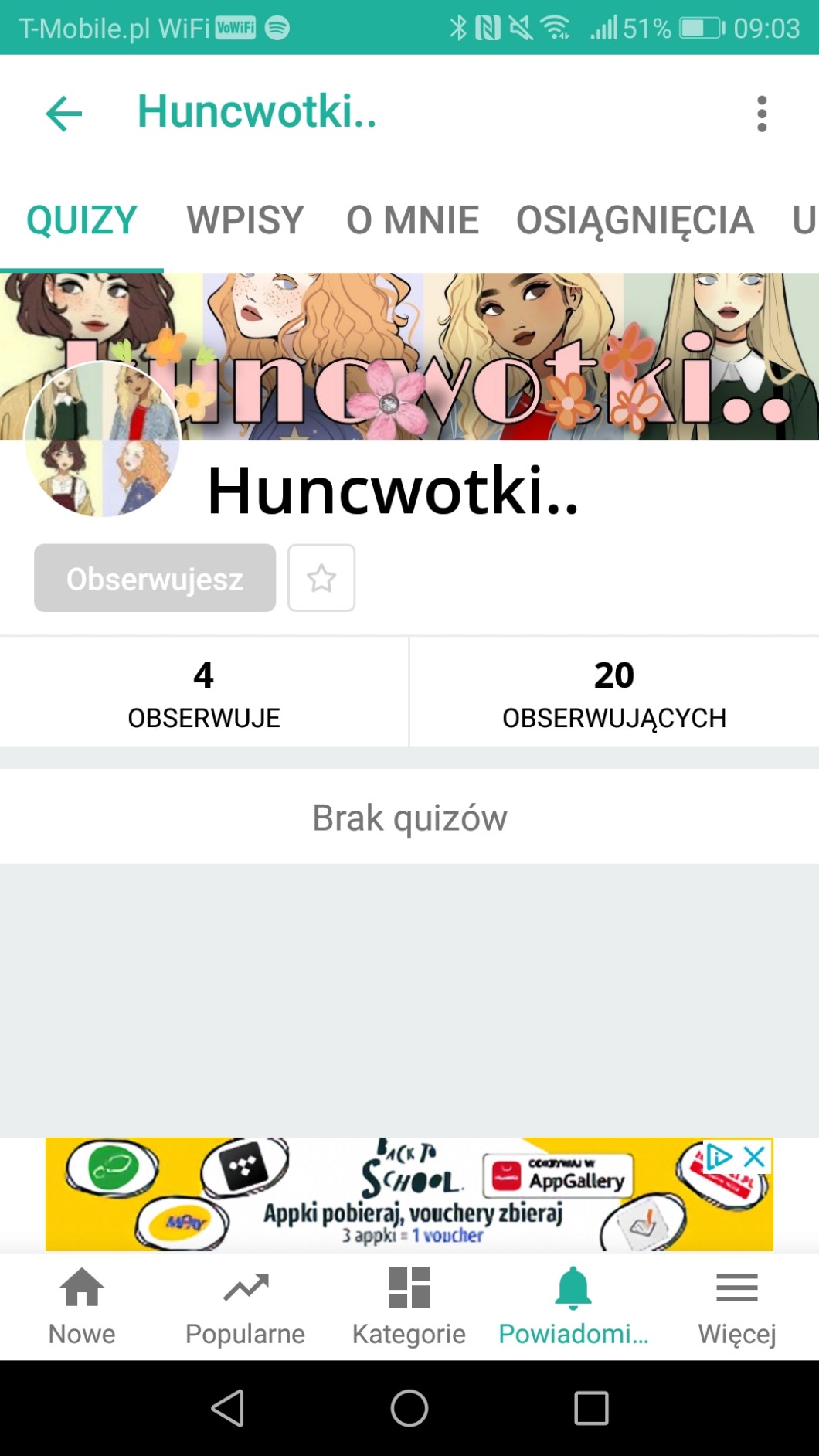View the 20 OBSERWUJĄCYCH list

tap(614, 692)
